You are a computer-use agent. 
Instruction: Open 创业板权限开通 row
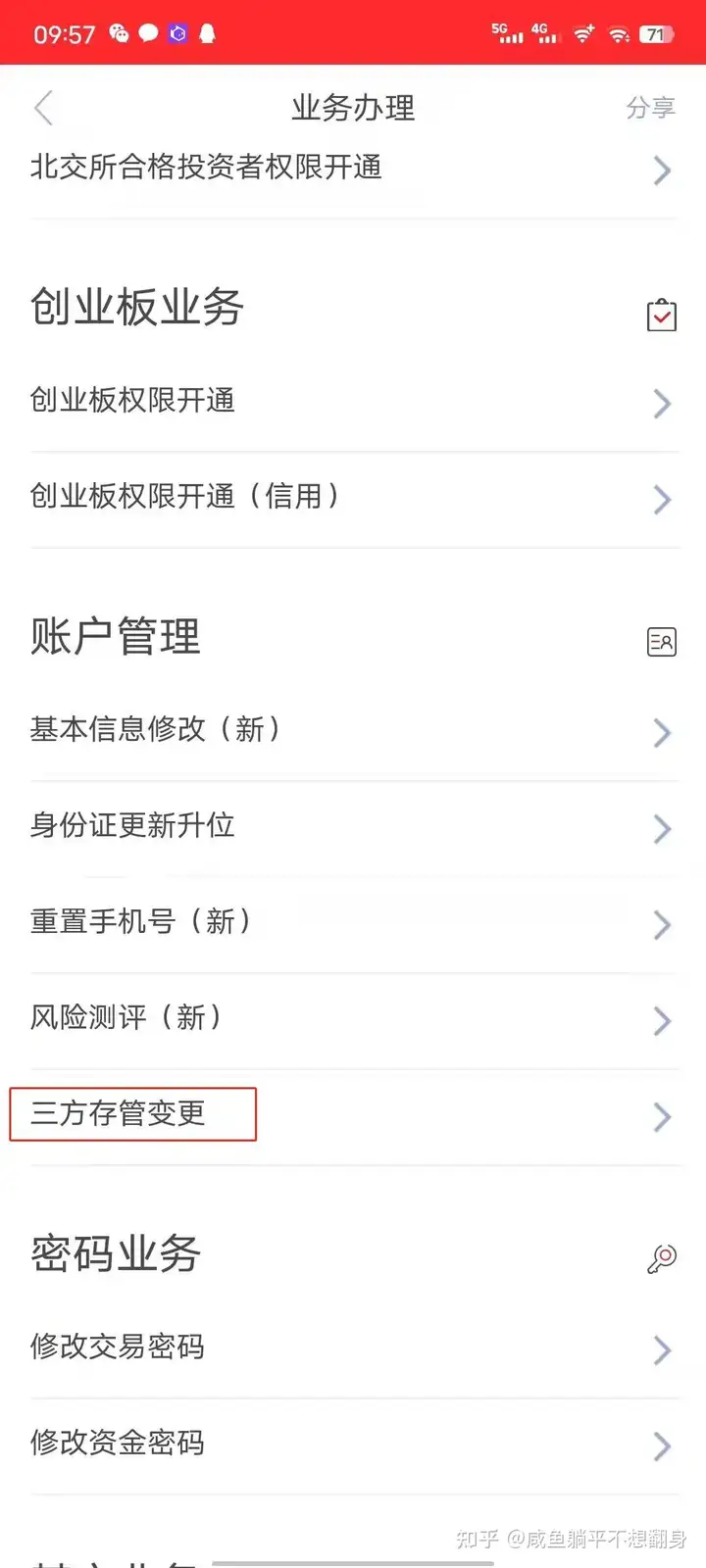(354, 403)
